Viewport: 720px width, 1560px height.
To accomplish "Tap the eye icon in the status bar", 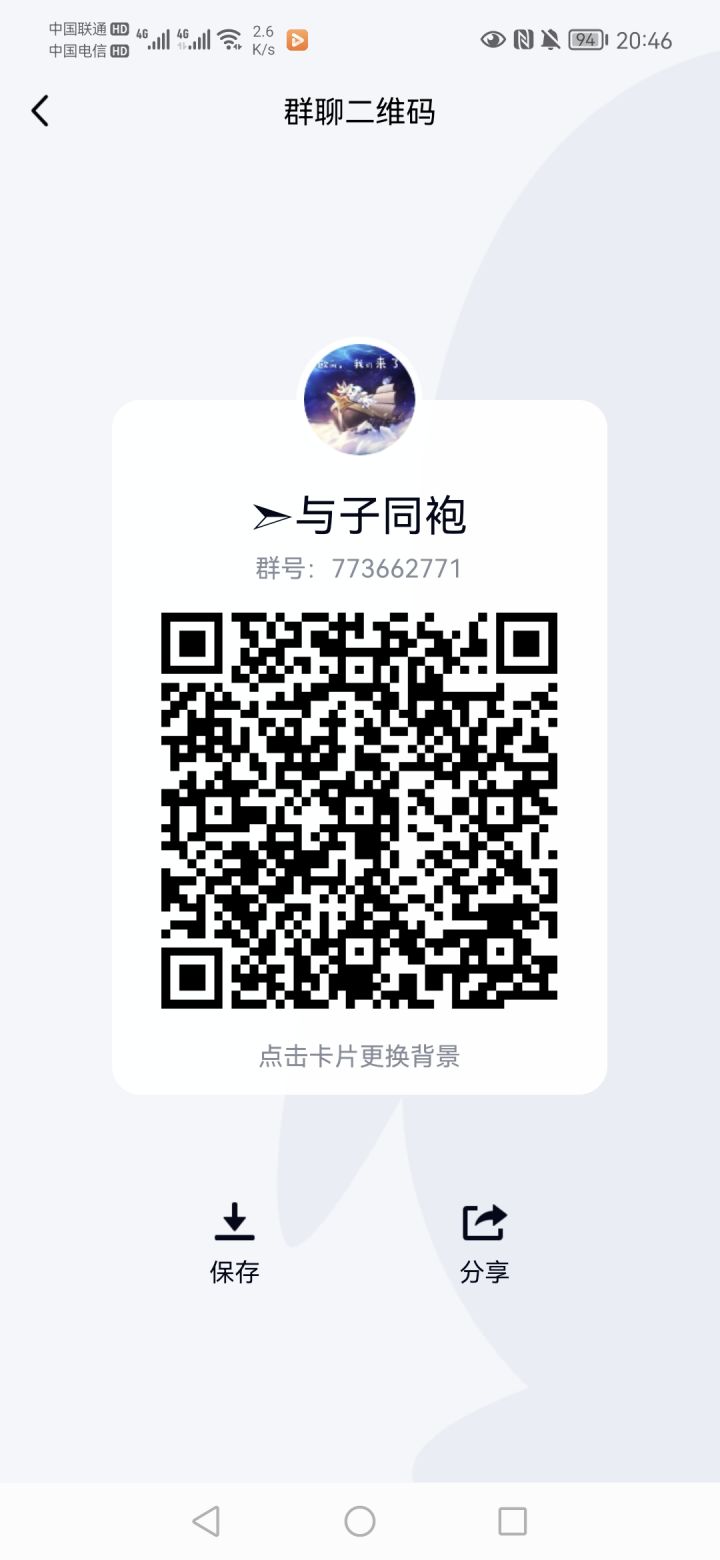I will 491,40.
